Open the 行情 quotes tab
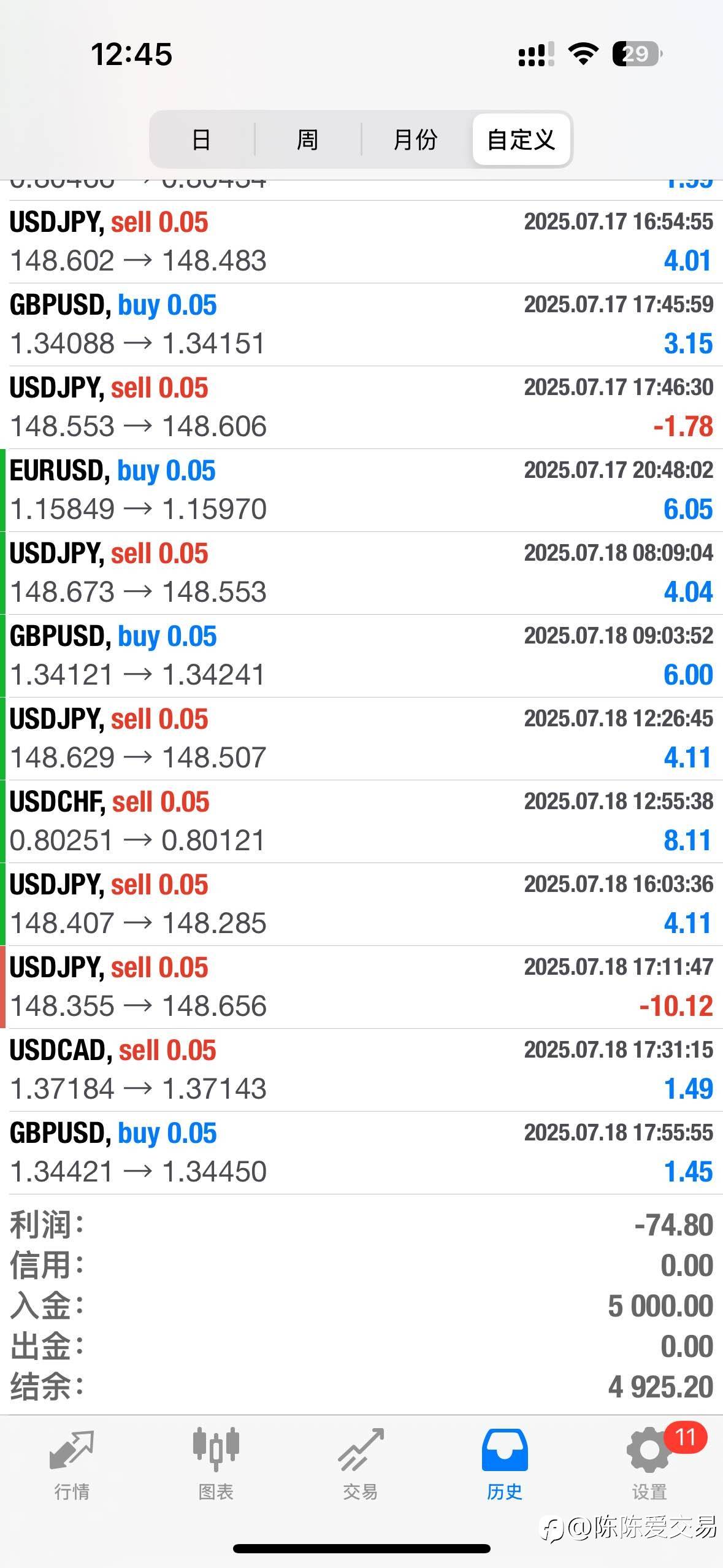The width and height of the screenshot is (723, 1568). 72,1465
